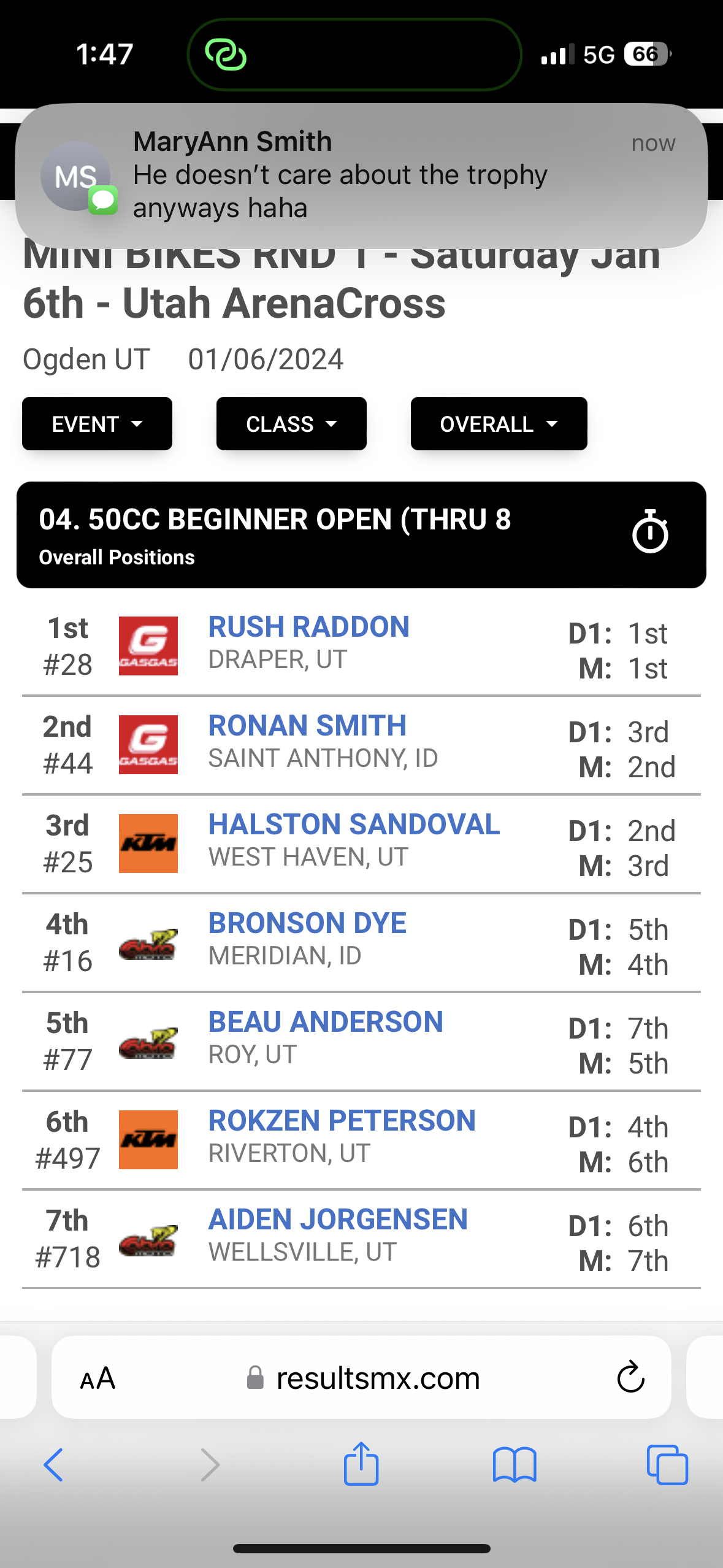Open Safari bookmarks
Screen dimensions: 723x1568
click(515, 1465)
